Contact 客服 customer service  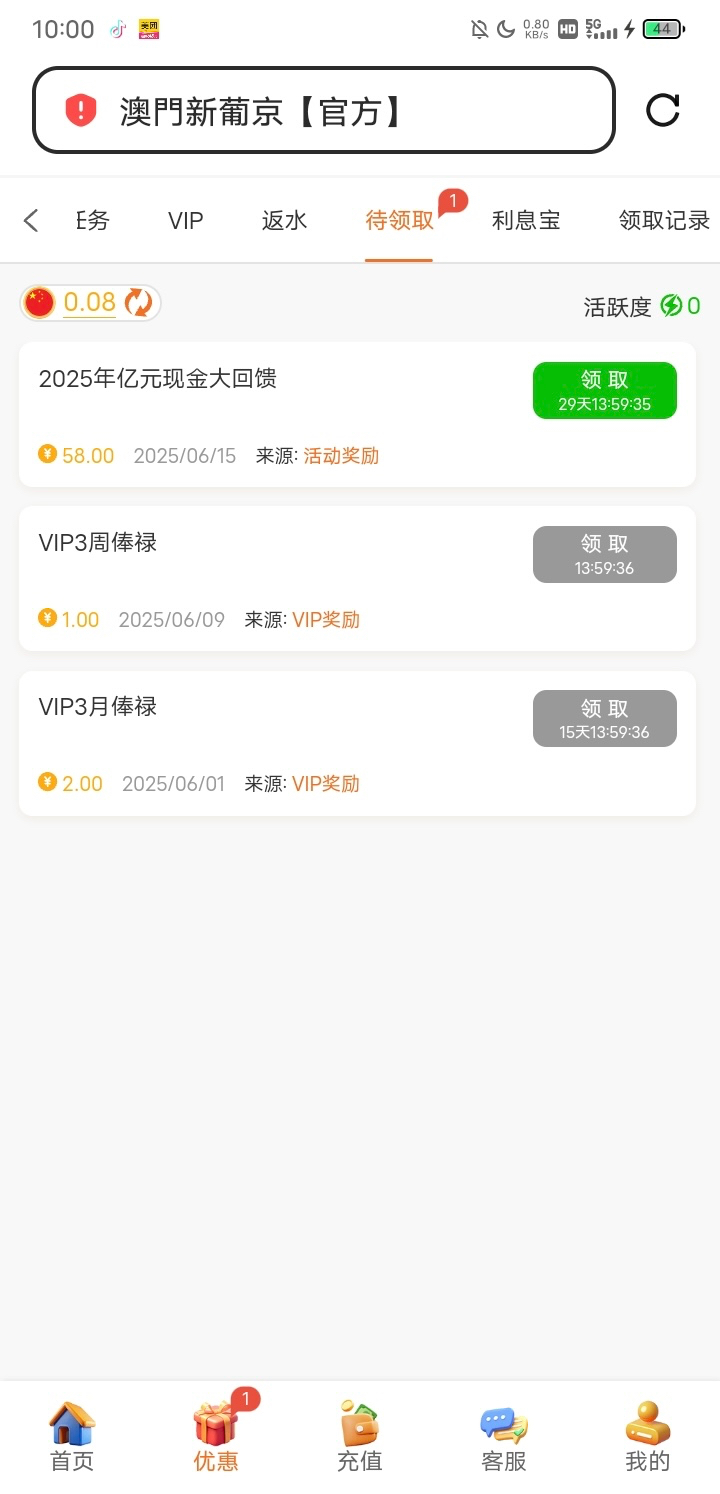[504, 1437]
